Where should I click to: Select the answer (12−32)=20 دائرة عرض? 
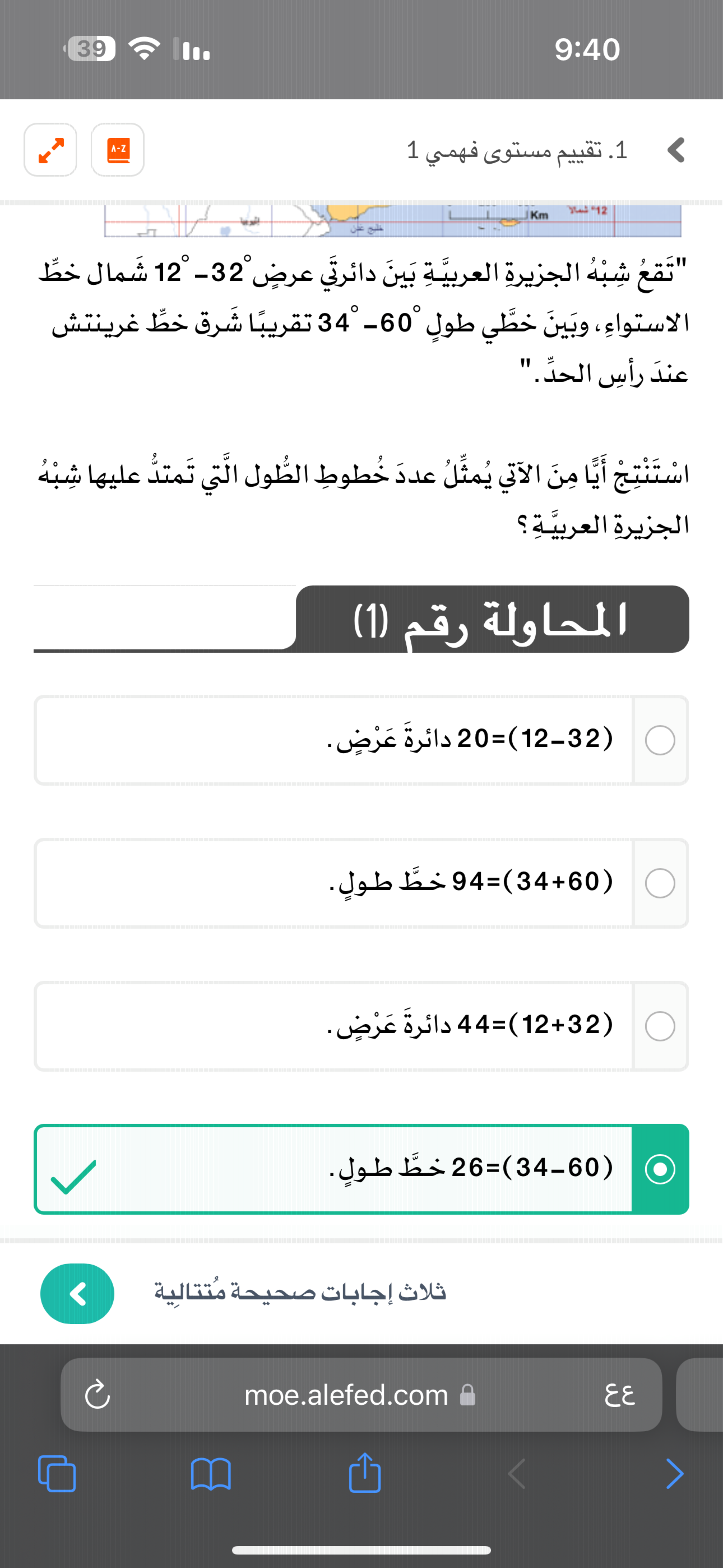coord(362,740)
